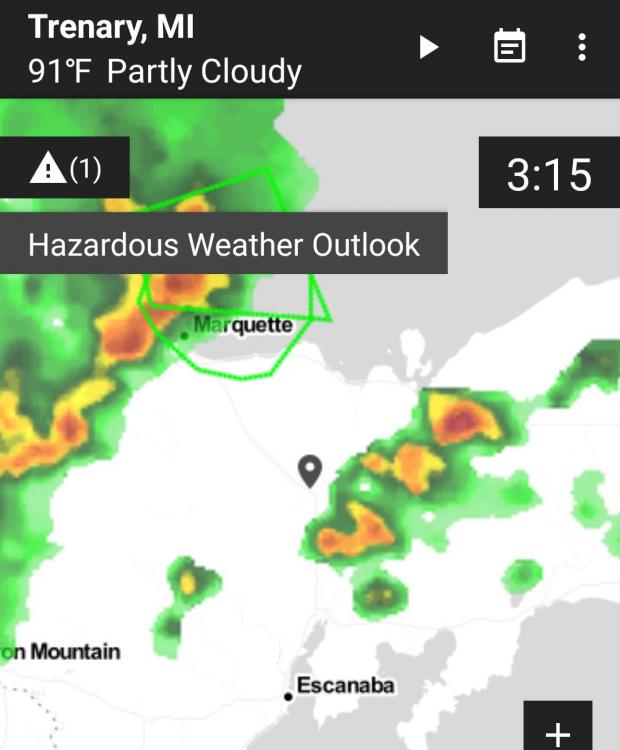Open the weather alerts warning badge

(66, 168)
